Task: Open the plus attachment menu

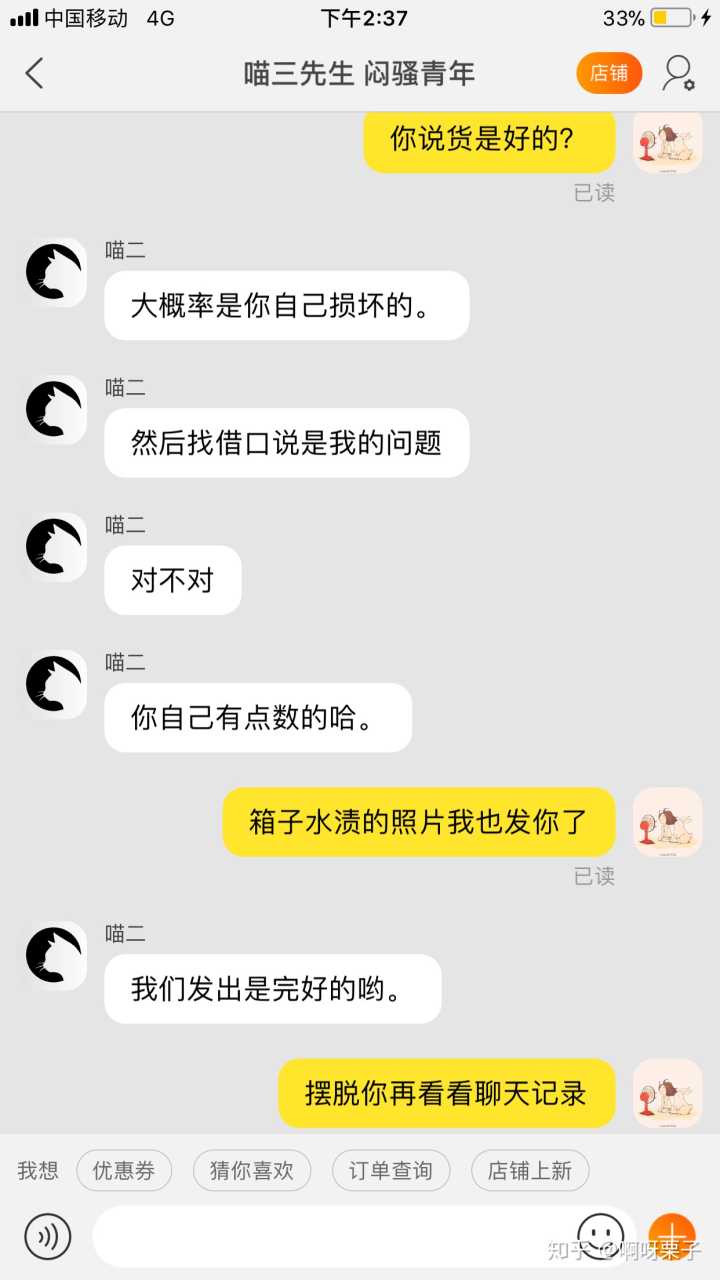Action: coord(672,1236)
